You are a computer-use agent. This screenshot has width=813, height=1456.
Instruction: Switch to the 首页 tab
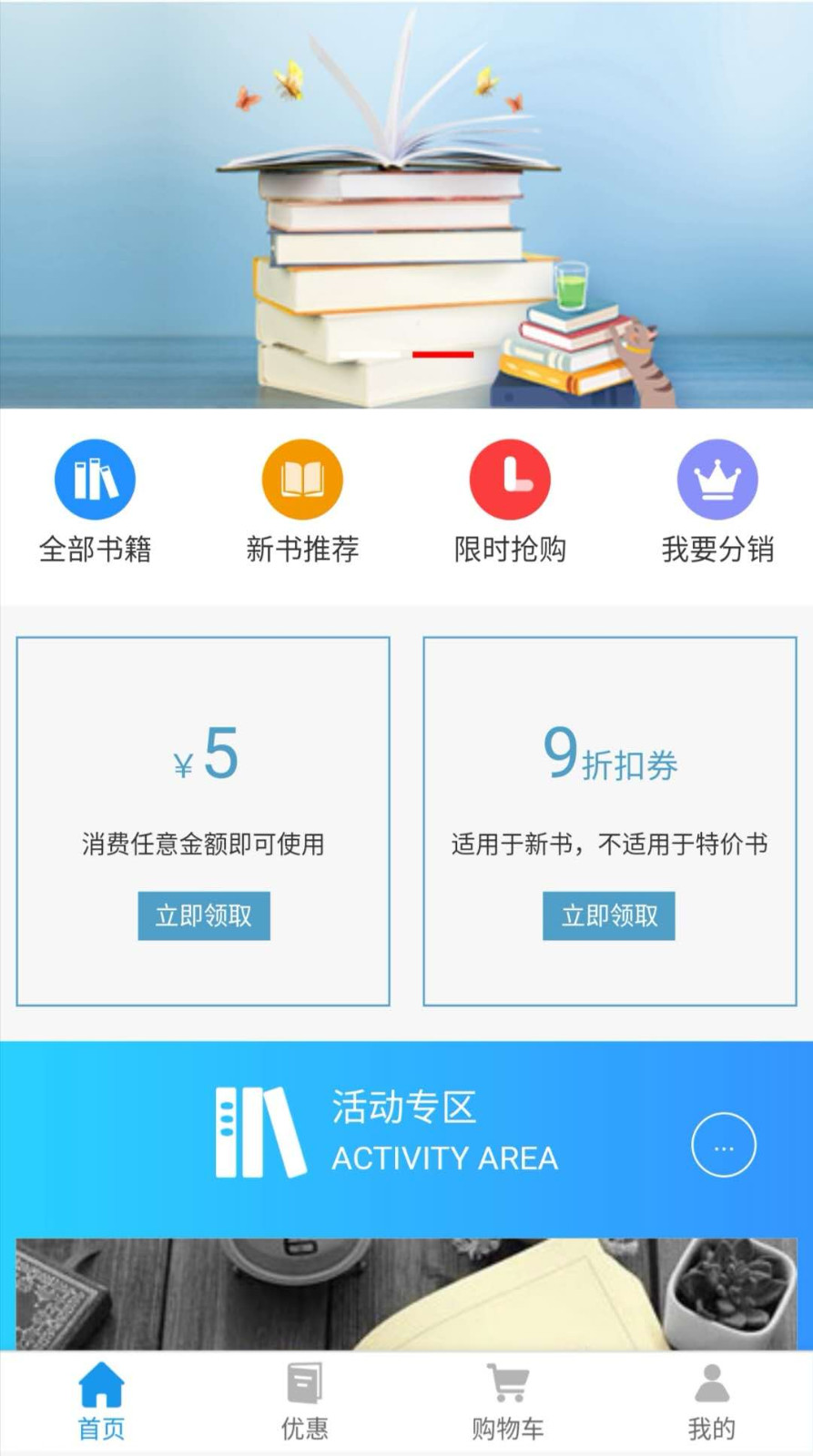(101, 1402)
